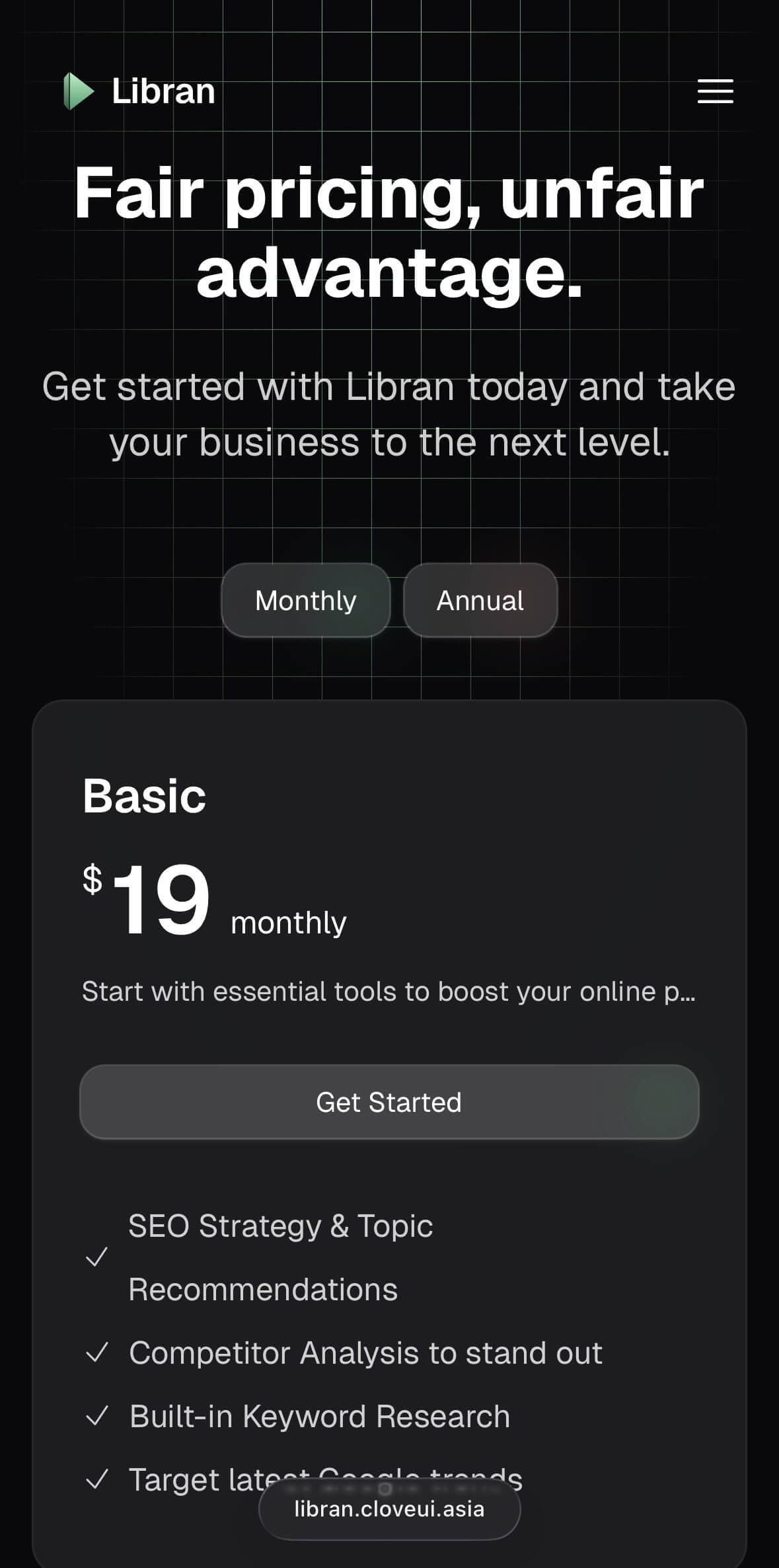Go to Libran home via logo
Screen dimensions: 779x1568
point(140,91)
